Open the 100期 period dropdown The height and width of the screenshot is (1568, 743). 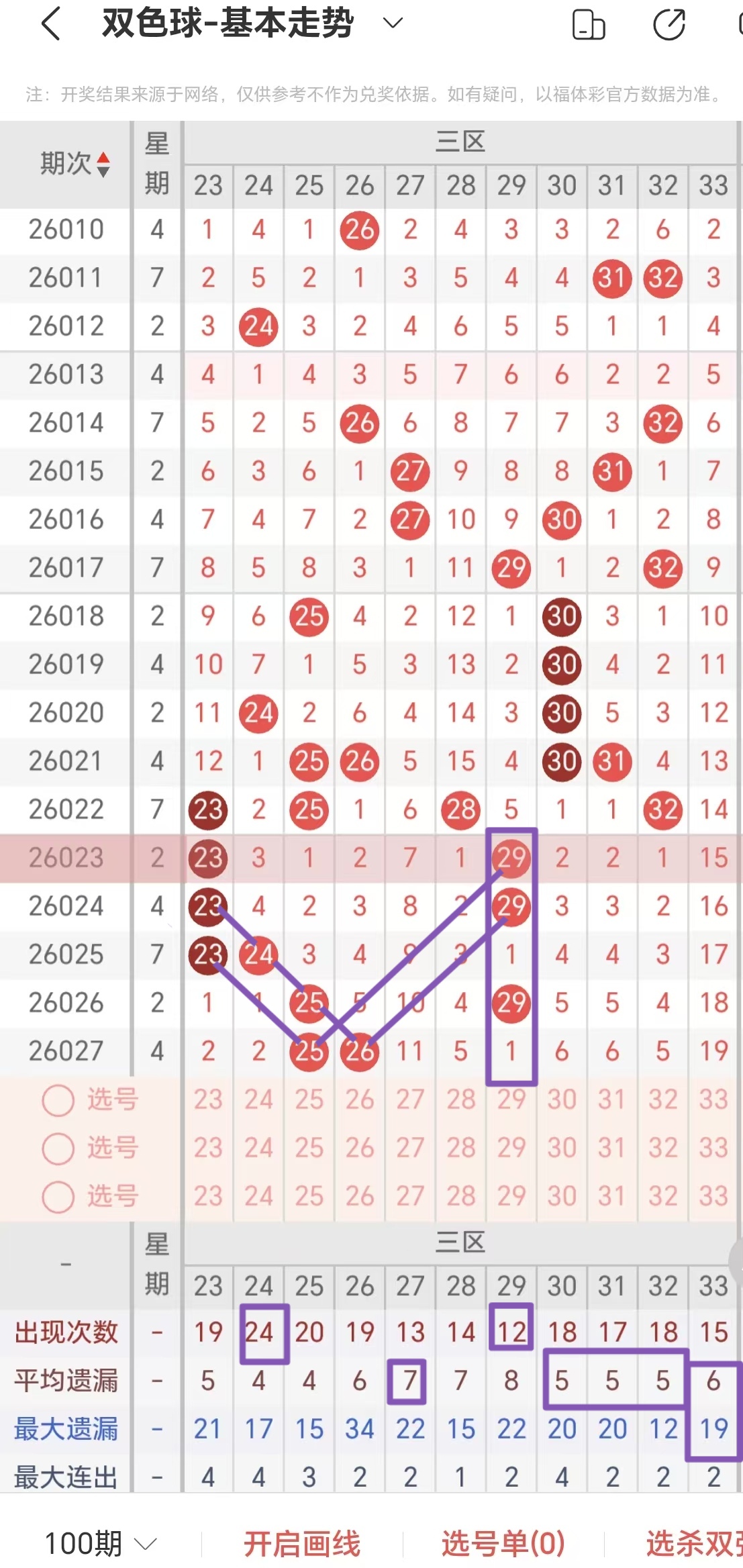click(101, 1544)
